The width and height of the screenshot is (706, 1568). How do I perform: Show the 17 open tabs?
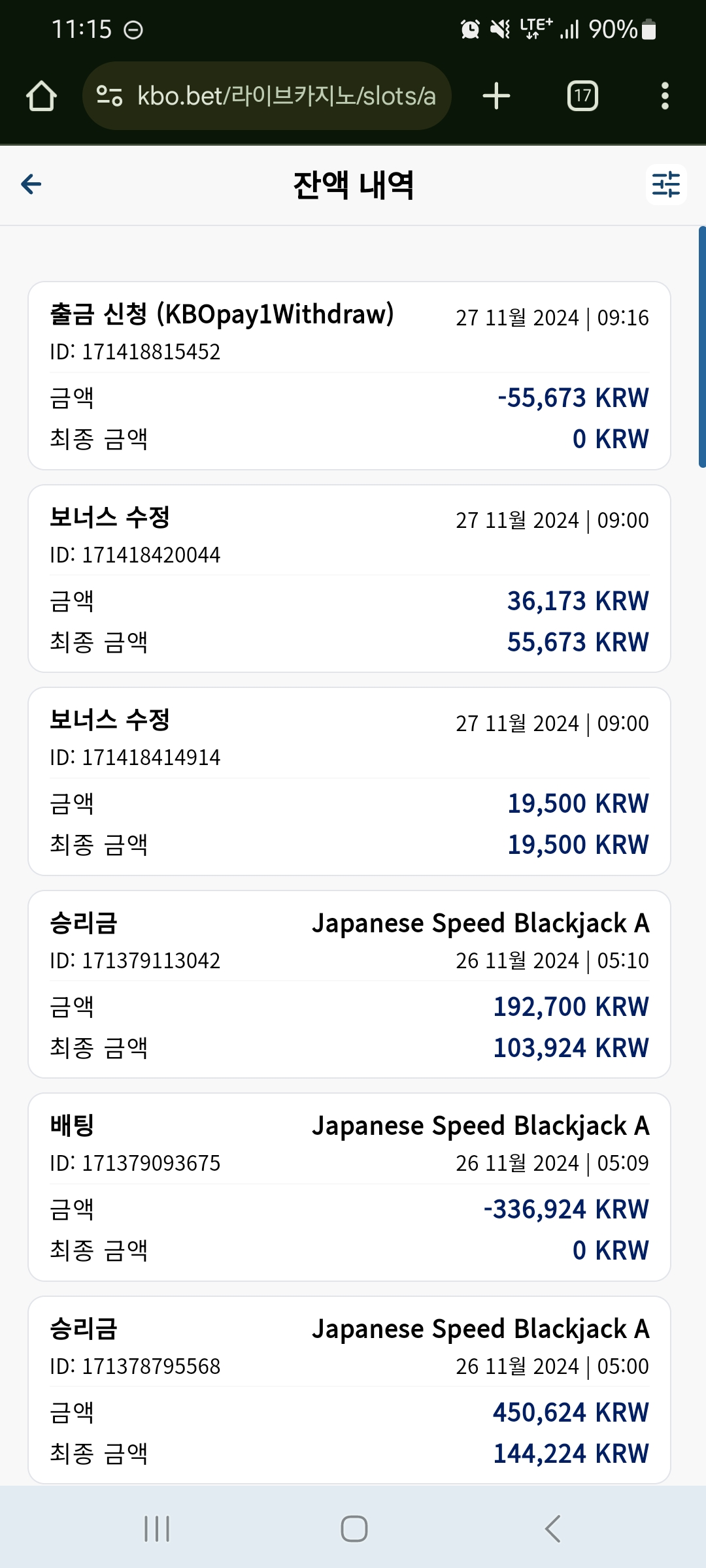582,96
